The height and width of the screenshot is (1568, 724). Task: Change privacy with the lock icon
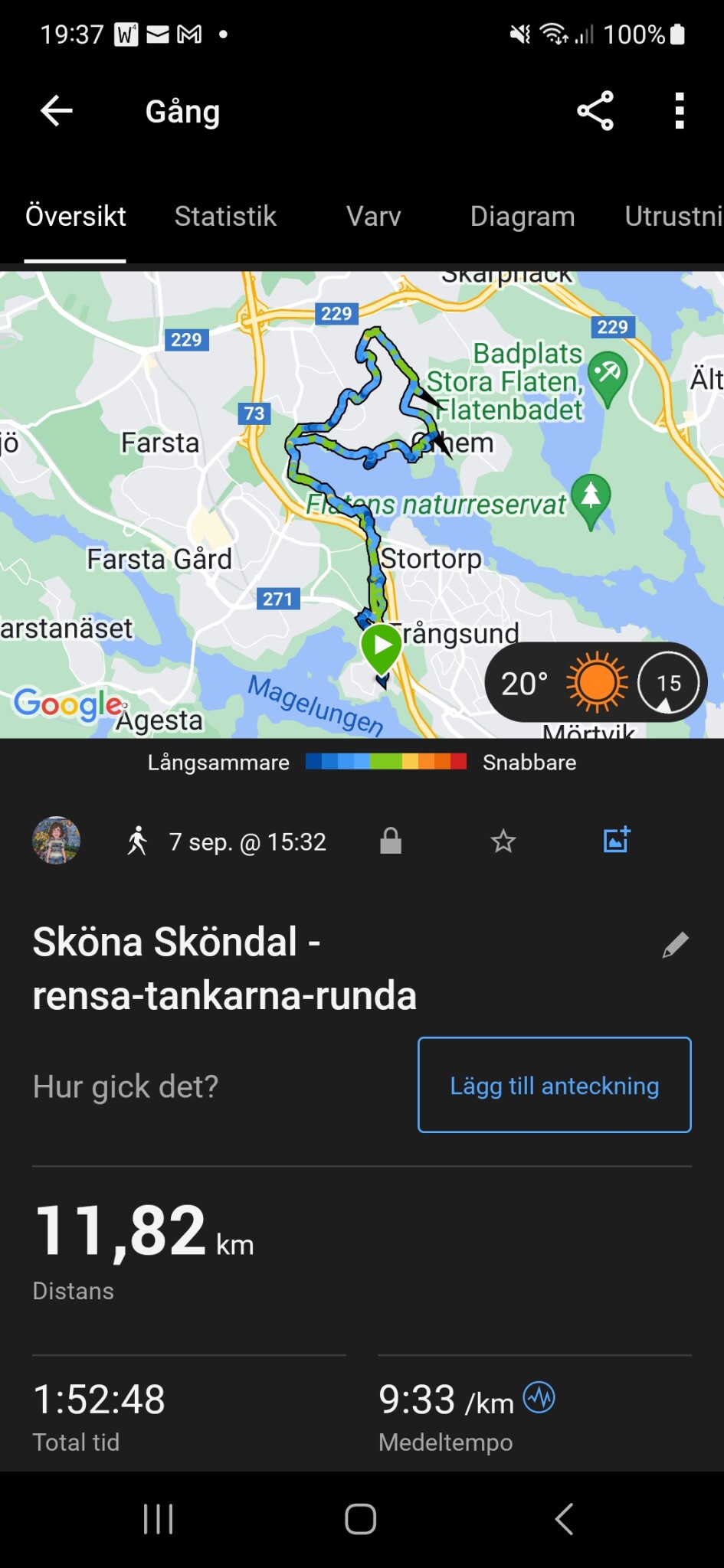(x=391, y=841)
